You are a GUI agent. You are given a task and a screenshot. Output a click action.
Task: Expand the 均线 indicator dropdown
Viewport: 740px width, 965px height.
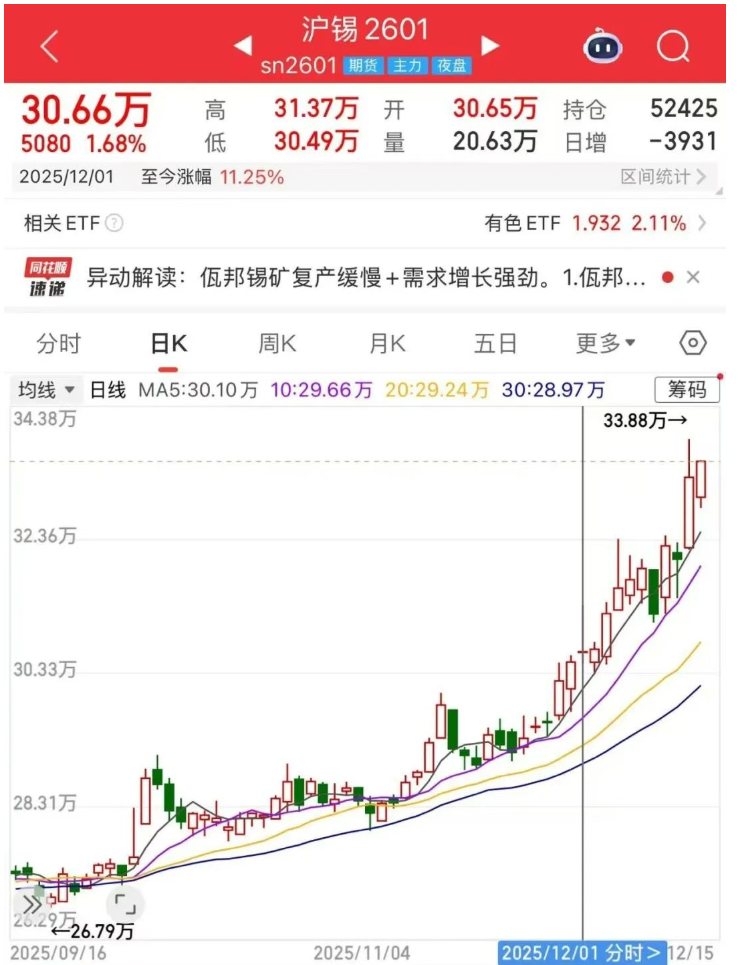pyautogui.click(x=46, y=390)
